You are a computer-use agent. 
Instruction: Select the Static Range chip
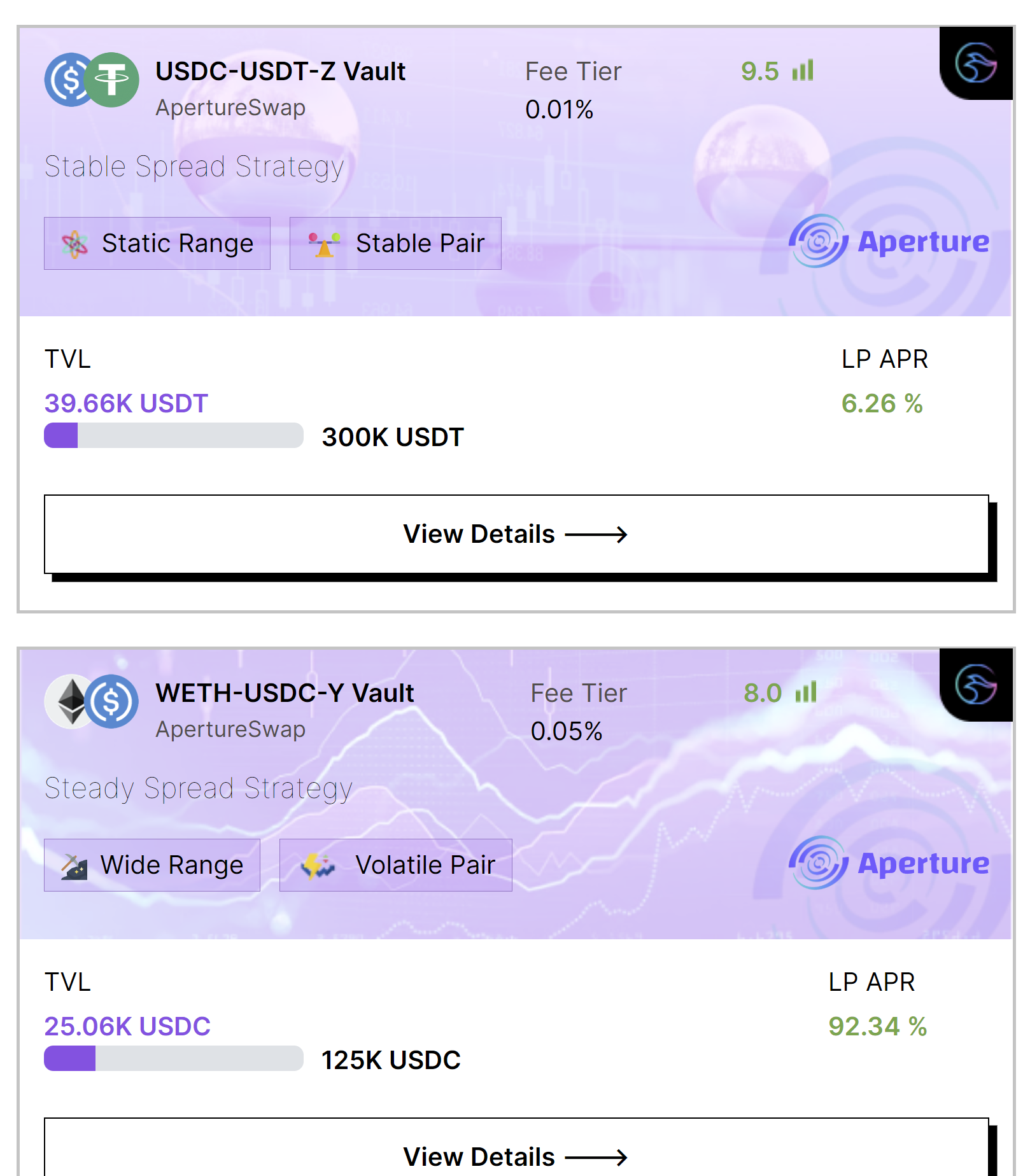[x=157, y=243]
